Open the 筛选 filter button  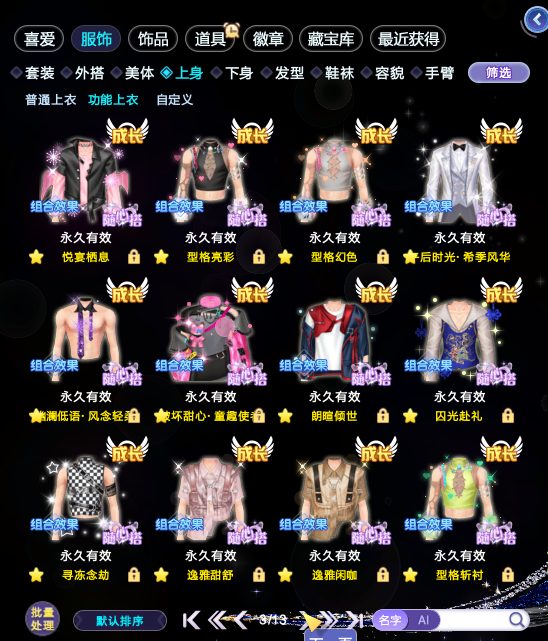pyautogui.click(x=499, y=73)
